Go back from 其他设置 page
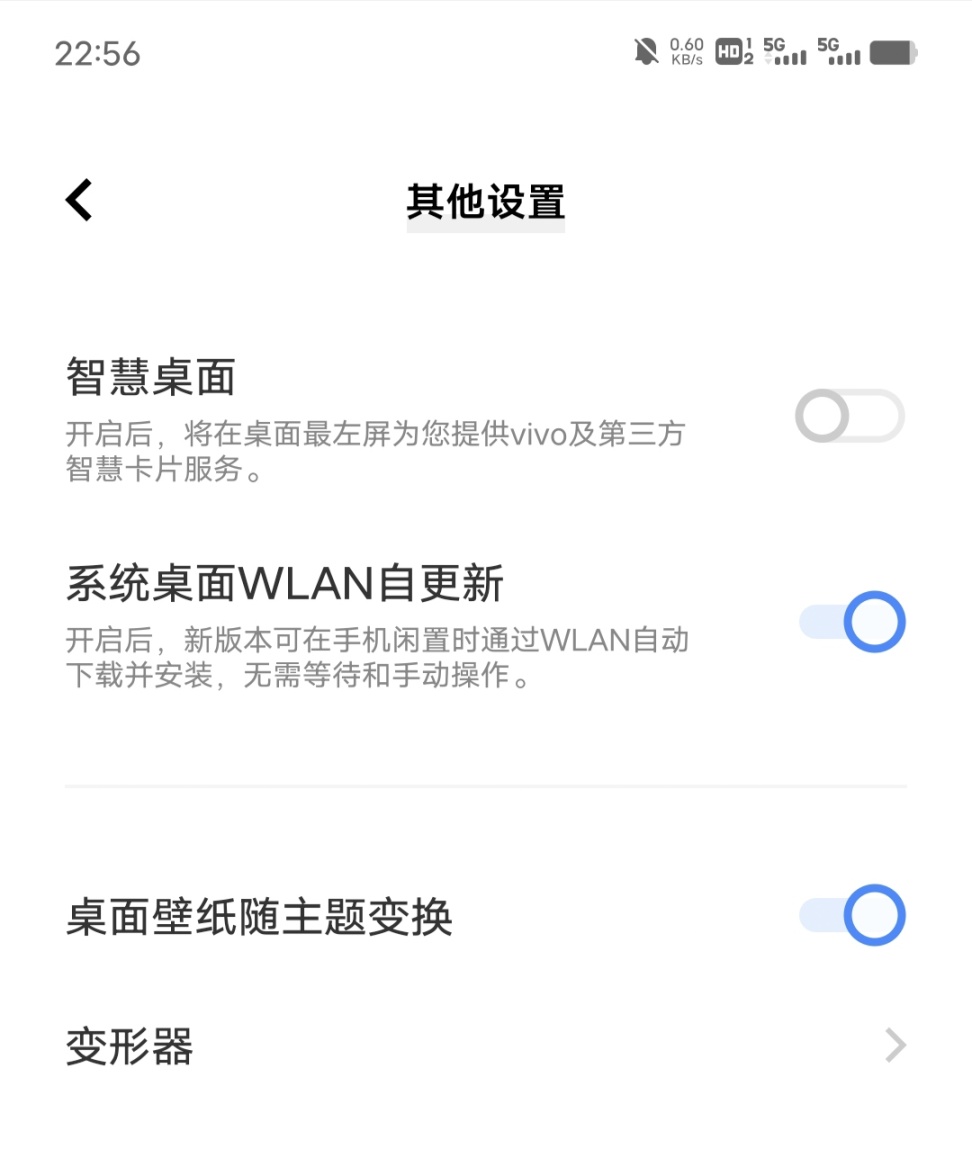The height and width of the screenshot is (1167, 972). (79, 200)
